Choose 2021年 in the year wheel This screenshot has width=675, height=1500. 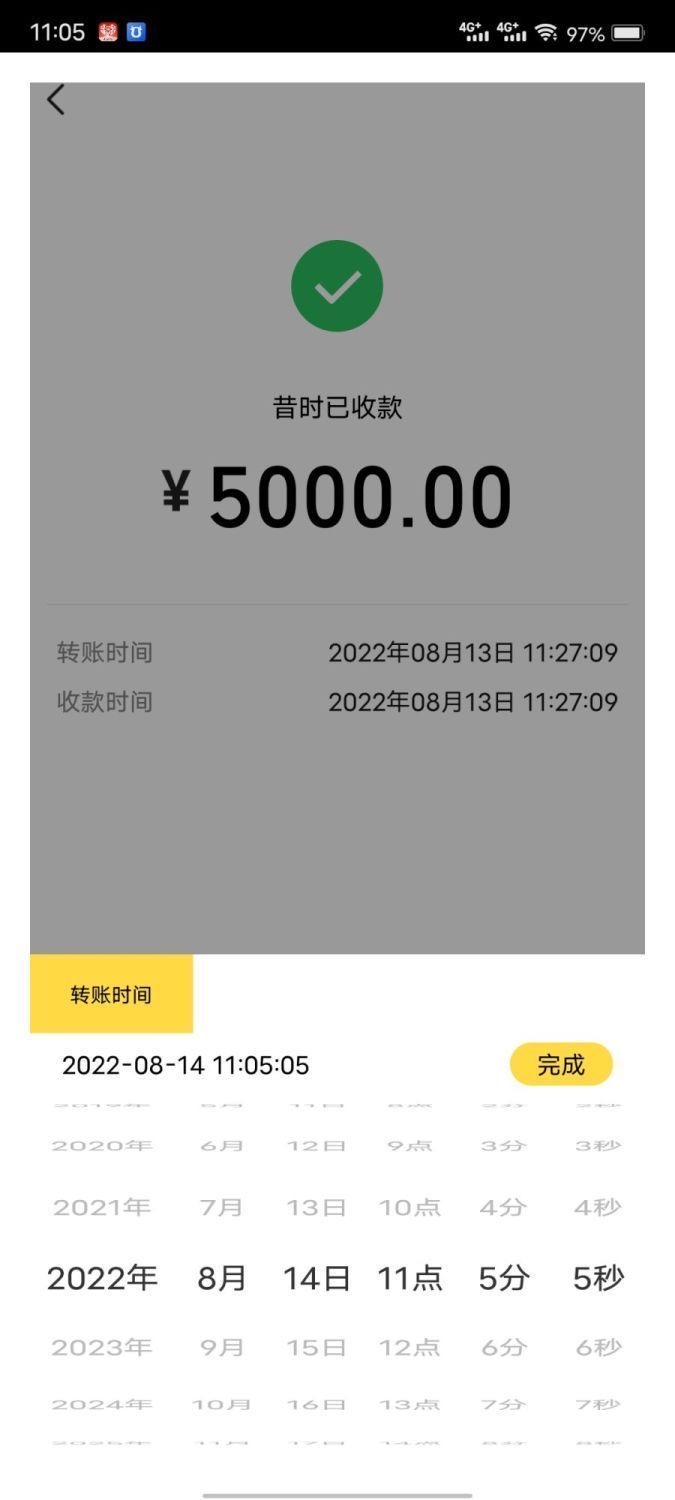tap(102, 1208)
